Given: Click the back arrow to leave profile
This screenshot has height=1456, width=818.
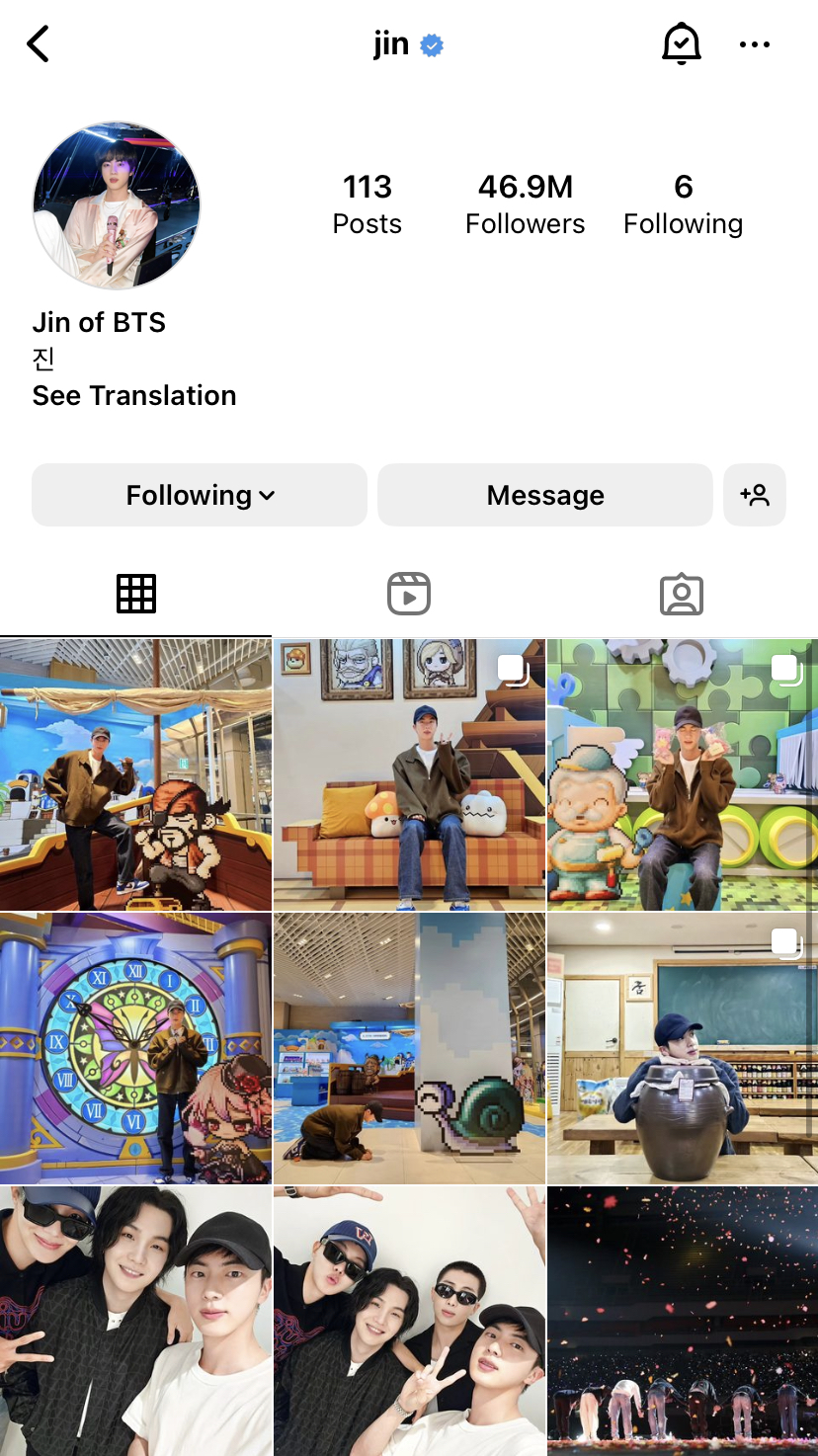Looking at the screenshot, I should coord(39,43).
